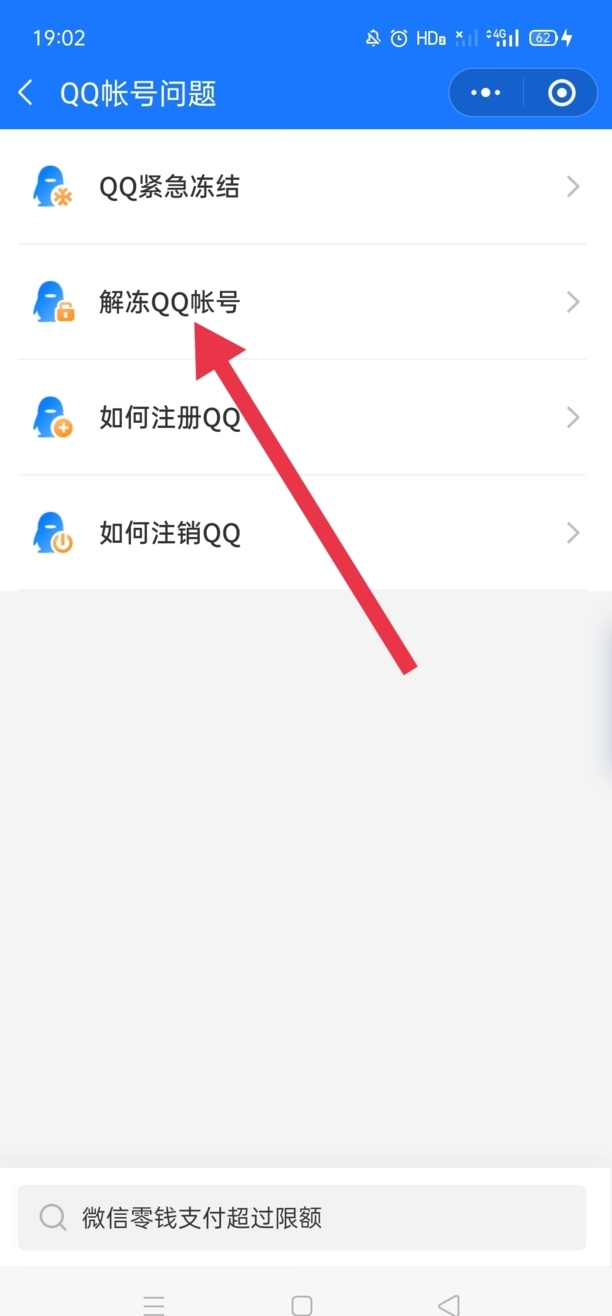Open the mini program more options menu
Image resolution: width=612 pixels, height=1316 pixels.
tap(486, 94)
